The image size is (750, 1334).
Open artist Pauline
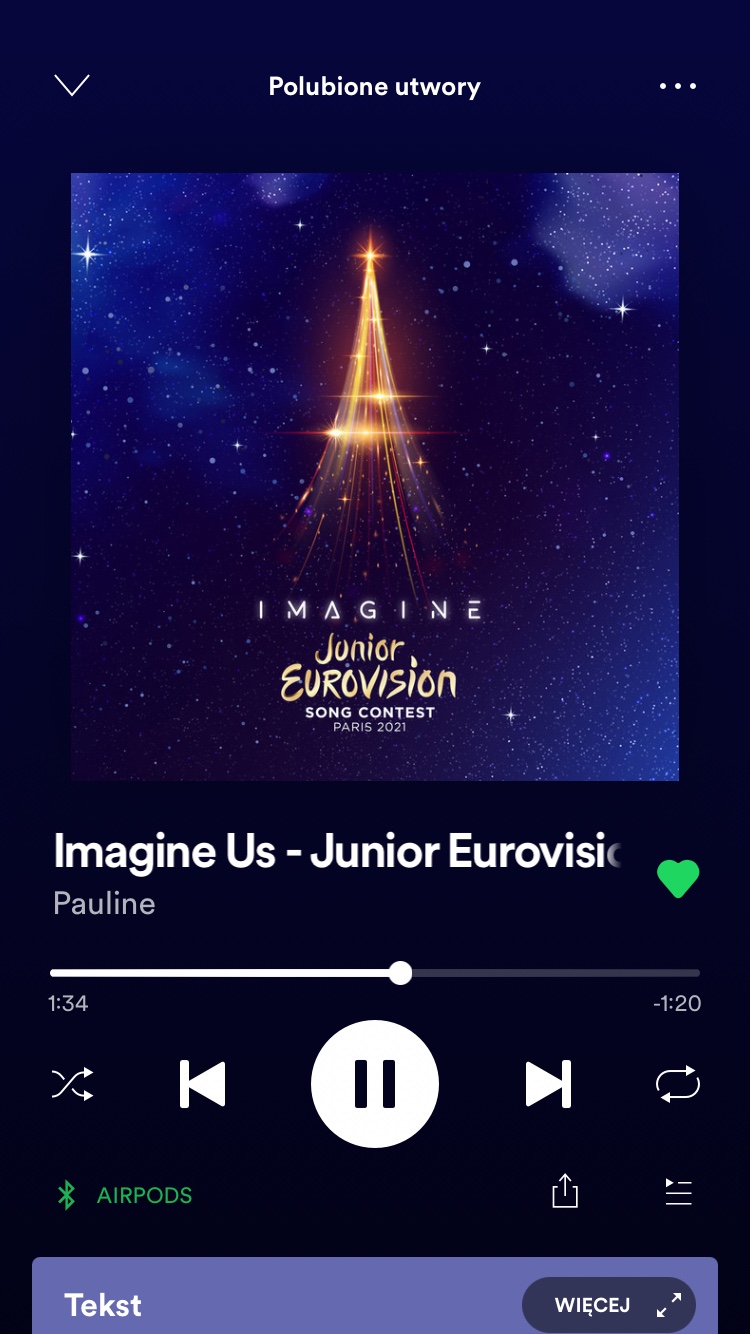click(104, 903)
